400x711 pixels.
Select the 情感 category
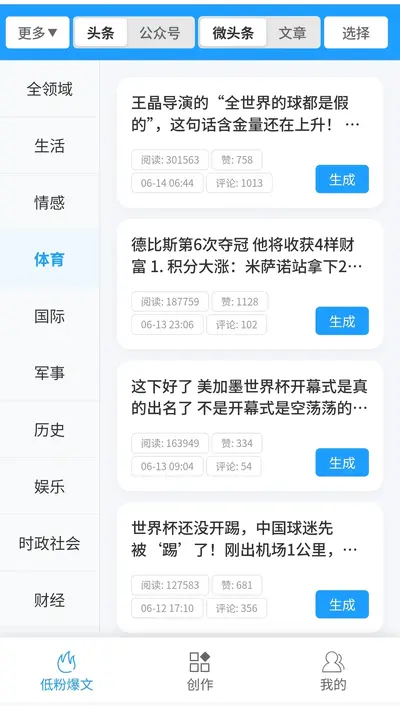49,202
